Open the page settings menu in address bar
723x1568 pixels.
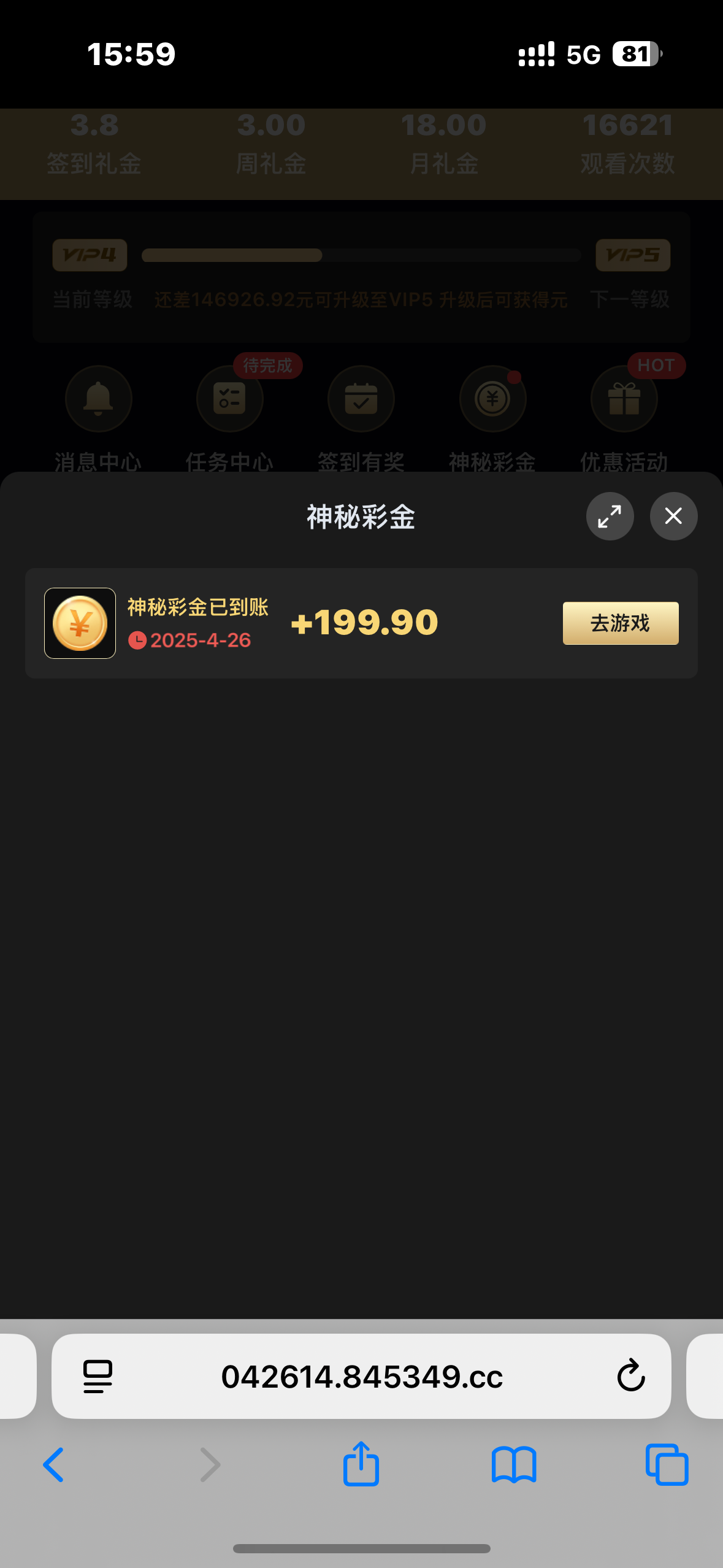point(98,1376)
